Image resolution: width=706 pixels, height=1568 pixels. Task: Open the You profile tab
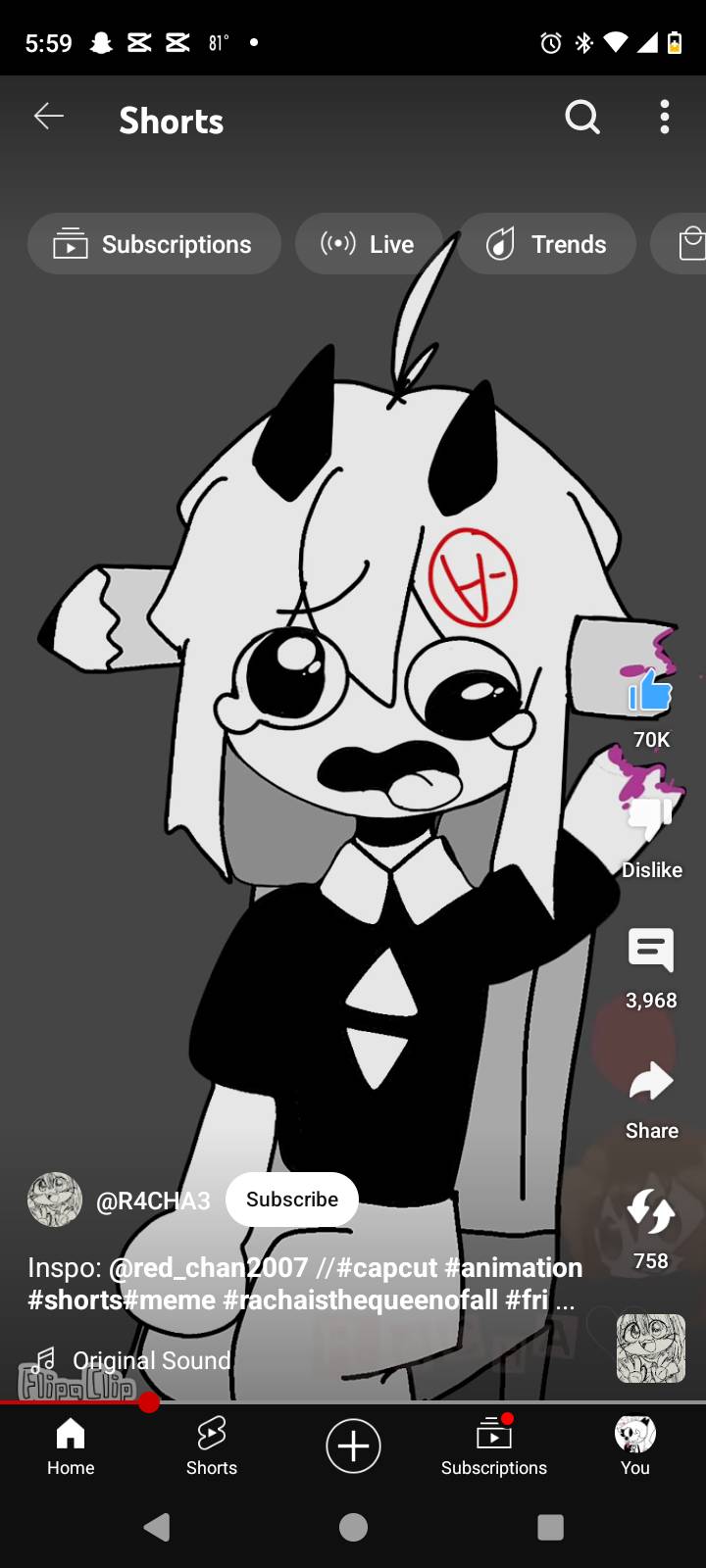[x=634, y=1446]
